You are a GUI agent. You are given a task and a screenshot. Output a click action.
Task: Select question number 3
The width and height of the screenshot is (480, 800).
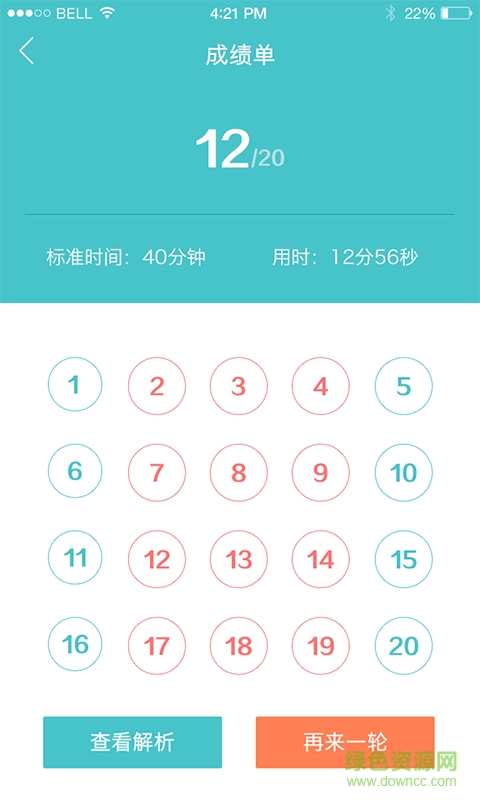[239, 386]
